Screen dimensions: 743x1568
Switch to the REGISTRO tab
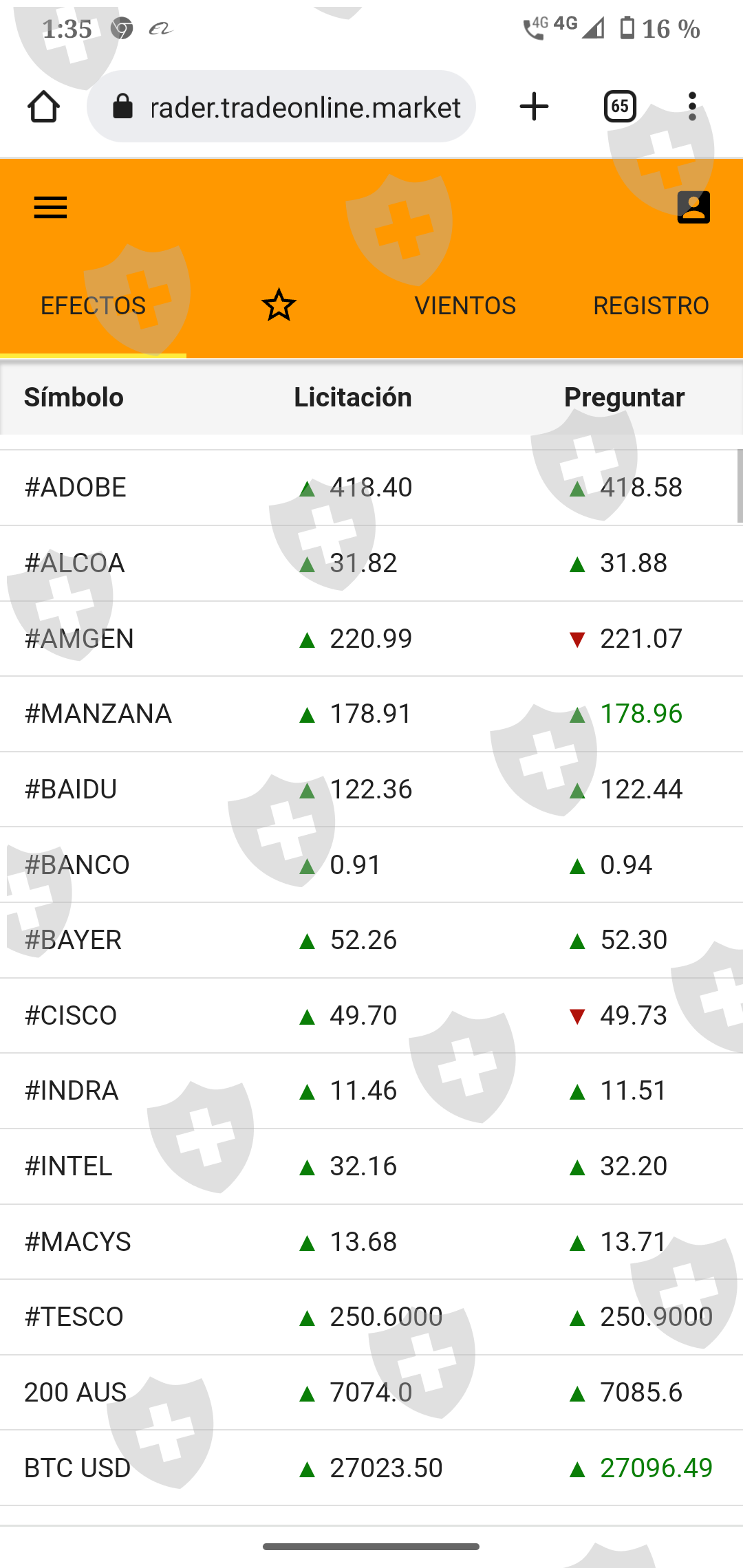(651, 305)
